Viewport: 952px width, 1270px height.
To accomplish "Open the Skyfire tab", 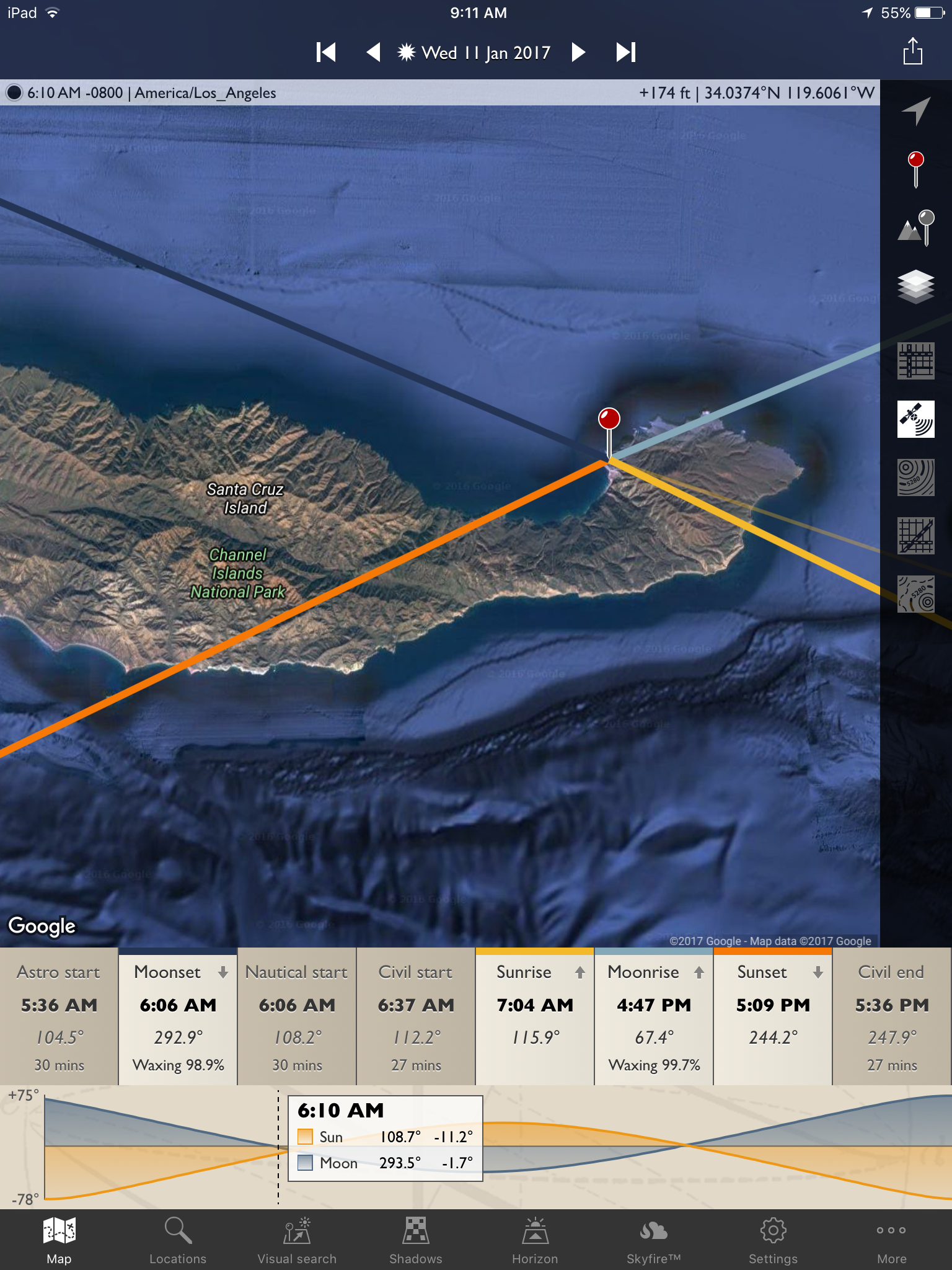I will (654, 1240).
